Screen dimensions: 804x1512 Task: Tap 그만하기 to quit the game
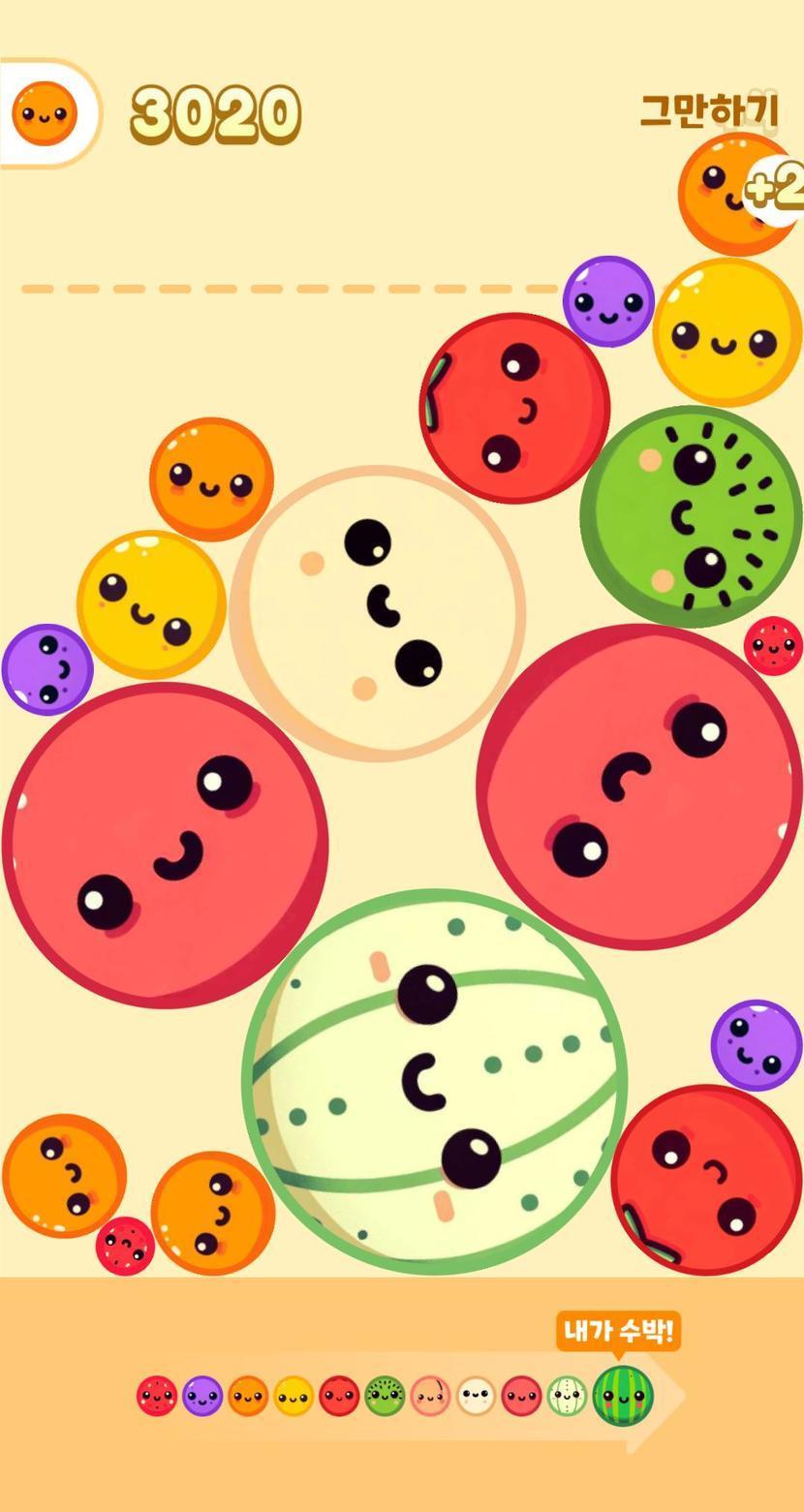pyautogui.click(x=709, y=110)
